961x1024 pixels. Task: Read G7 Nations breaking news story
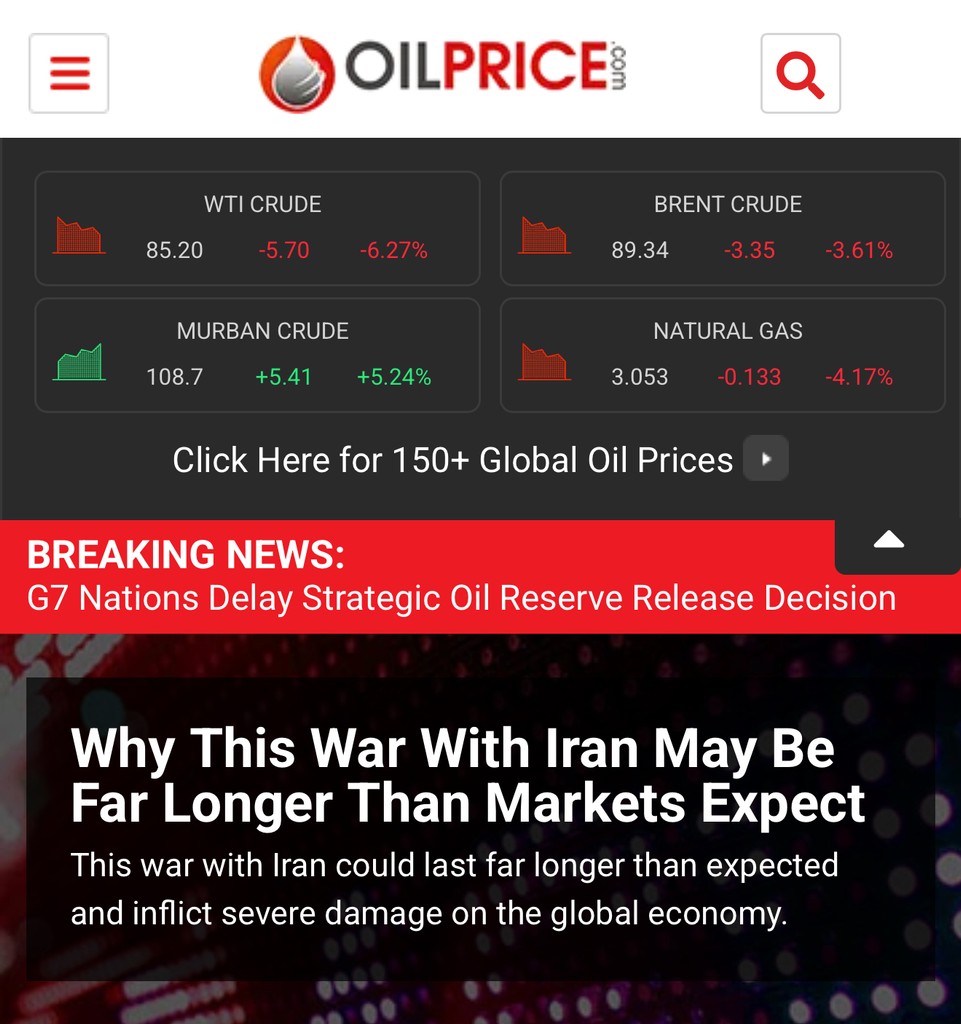click(461, 598)
